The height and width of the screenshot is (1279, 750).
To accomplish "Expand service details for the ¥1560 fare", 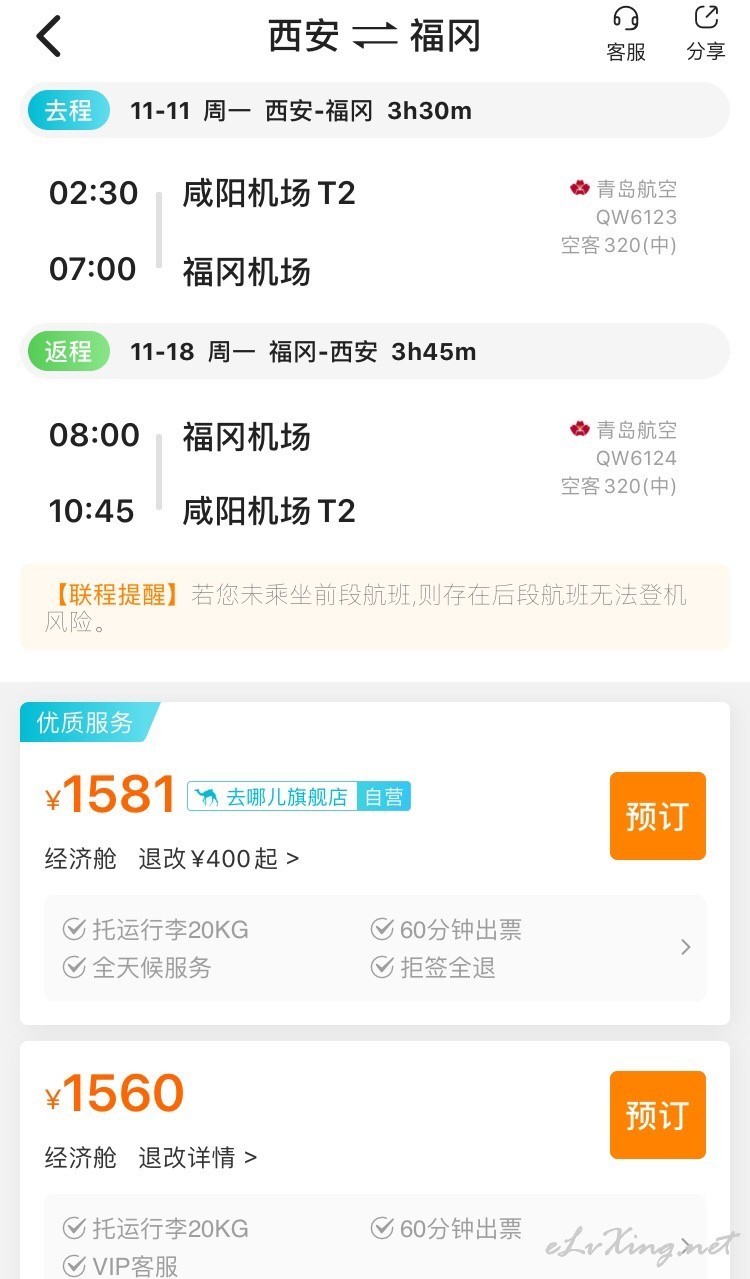I will coord(375,1237).
